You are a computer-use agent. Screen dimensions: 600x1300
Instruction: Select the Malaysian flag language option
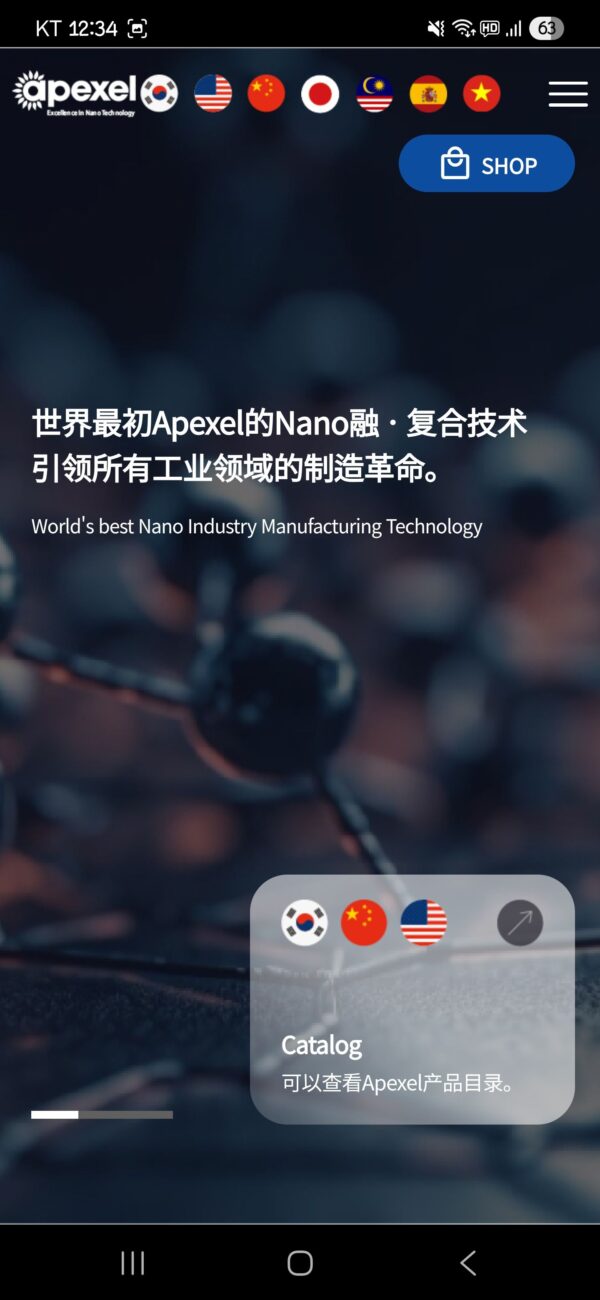[374, 94]
